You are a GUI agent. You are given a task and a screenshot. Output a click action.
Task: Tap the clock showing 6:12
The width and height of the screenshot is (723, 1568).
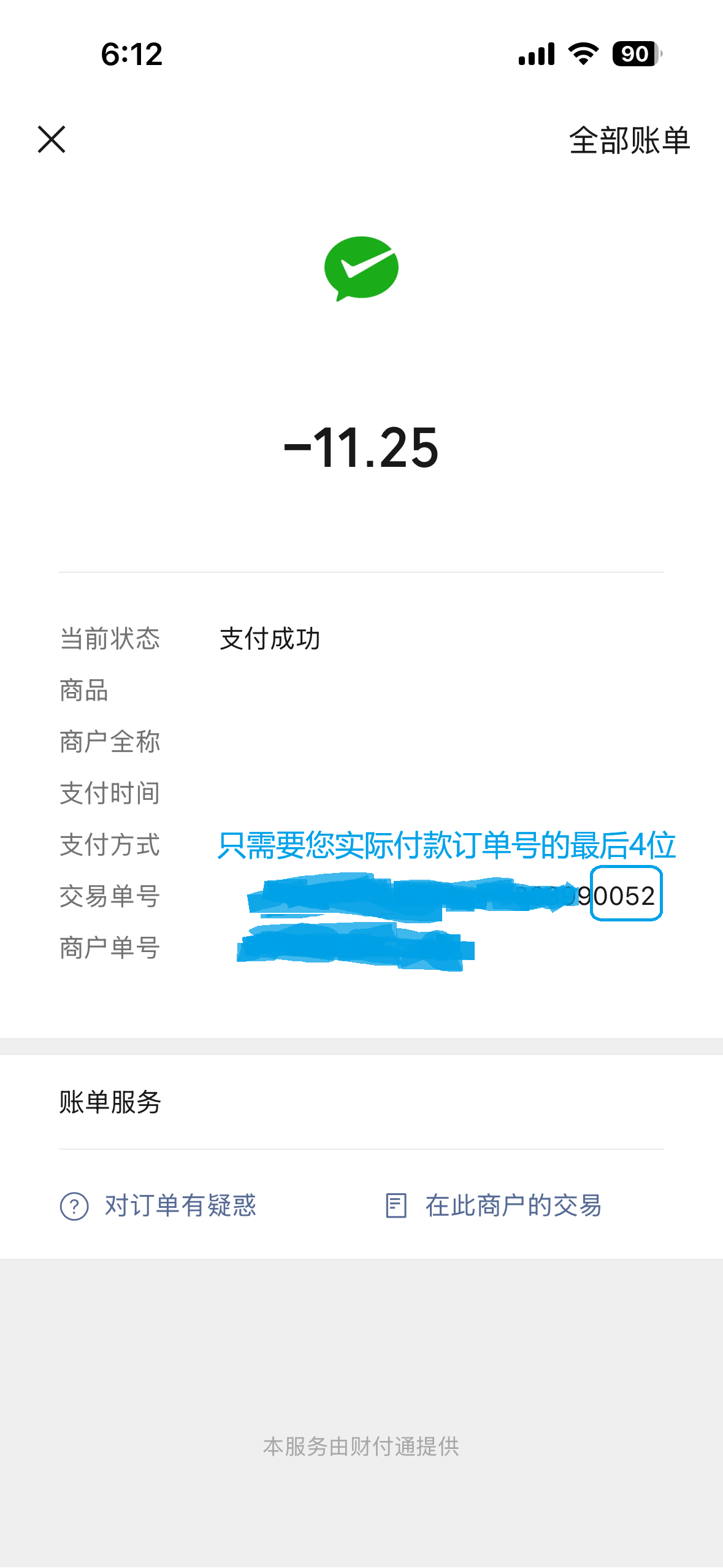coord(131,55)
